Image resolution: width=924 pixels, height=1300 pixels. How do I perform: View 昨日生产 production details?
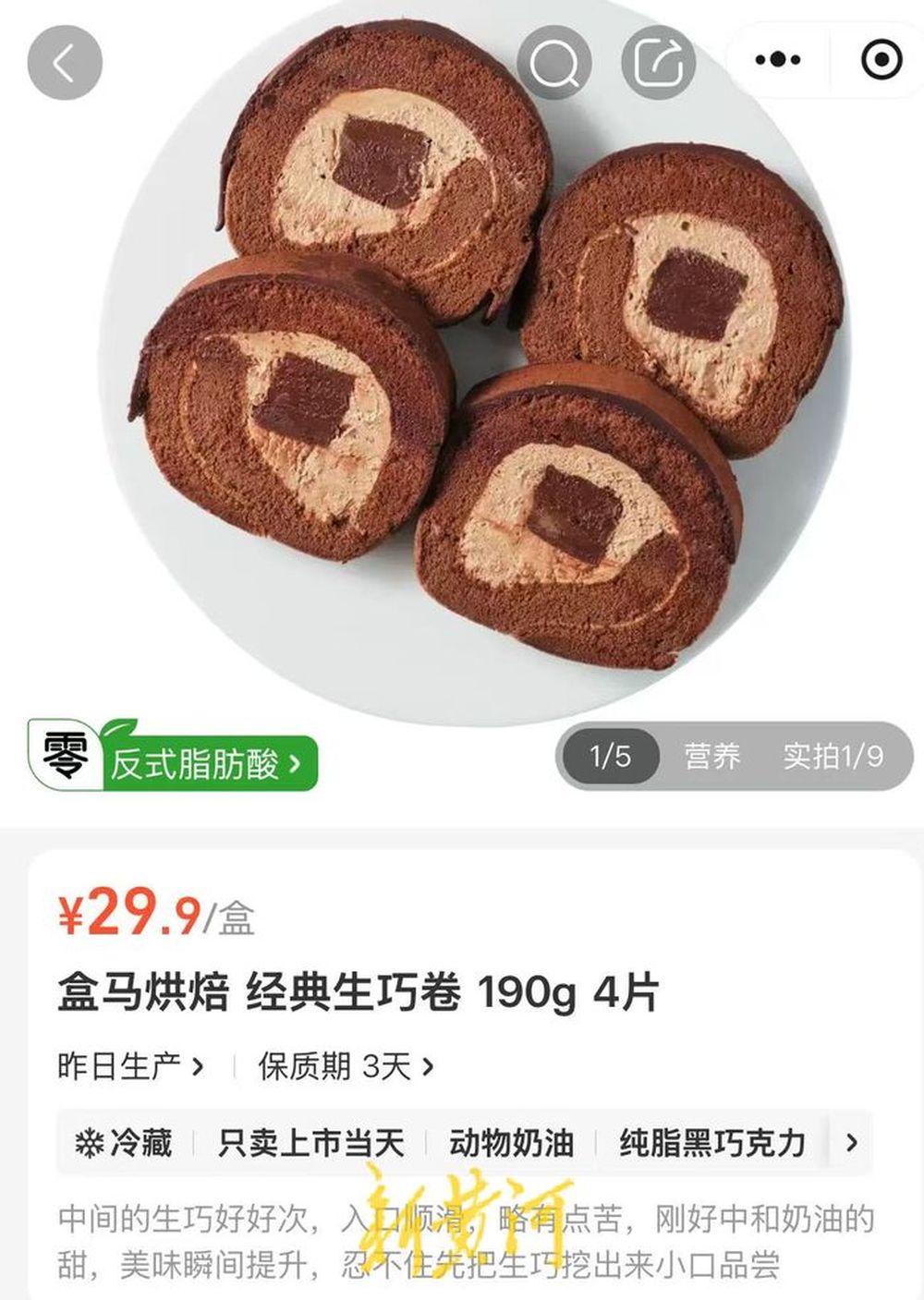pos(130,1066)
